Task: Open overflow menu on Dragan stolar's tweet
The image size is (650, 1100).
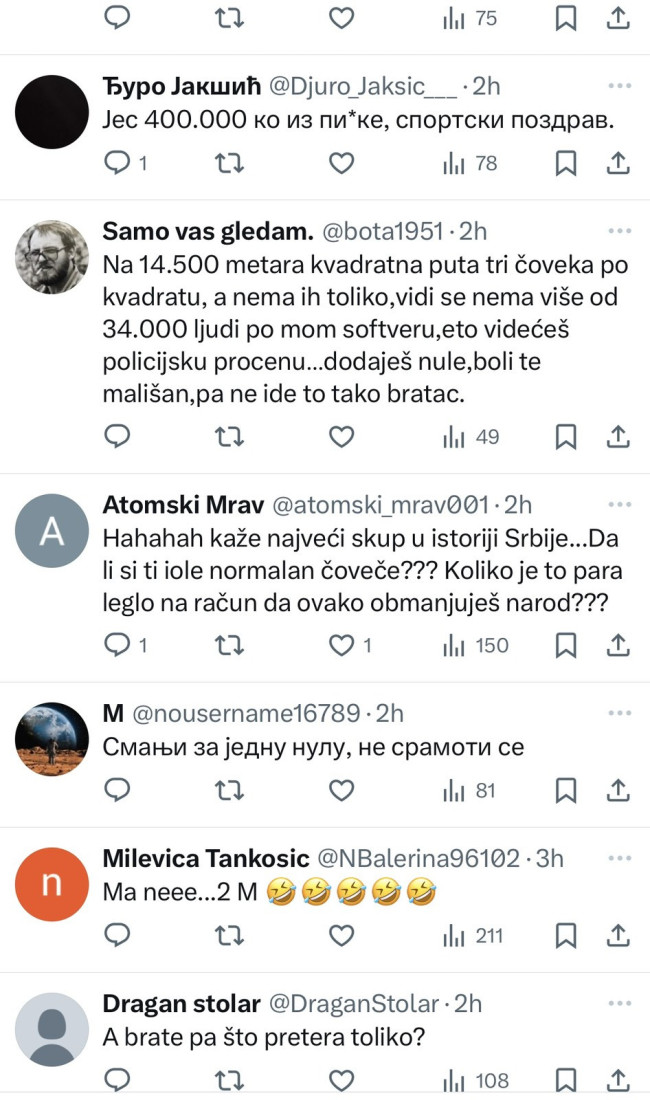Action: pos(620,1003)
